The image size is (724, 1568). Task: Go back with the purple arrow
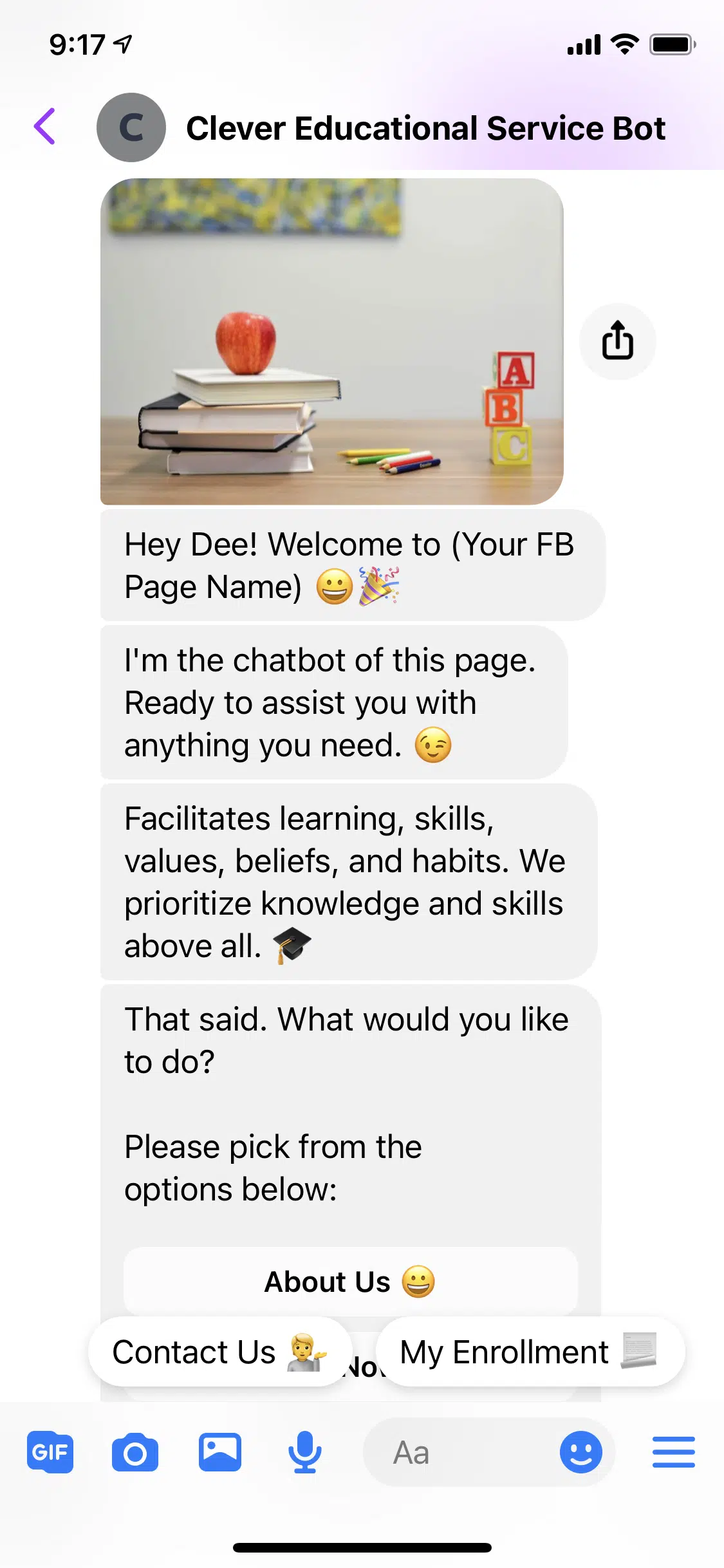pyautogui.click(x=45, y=126)
